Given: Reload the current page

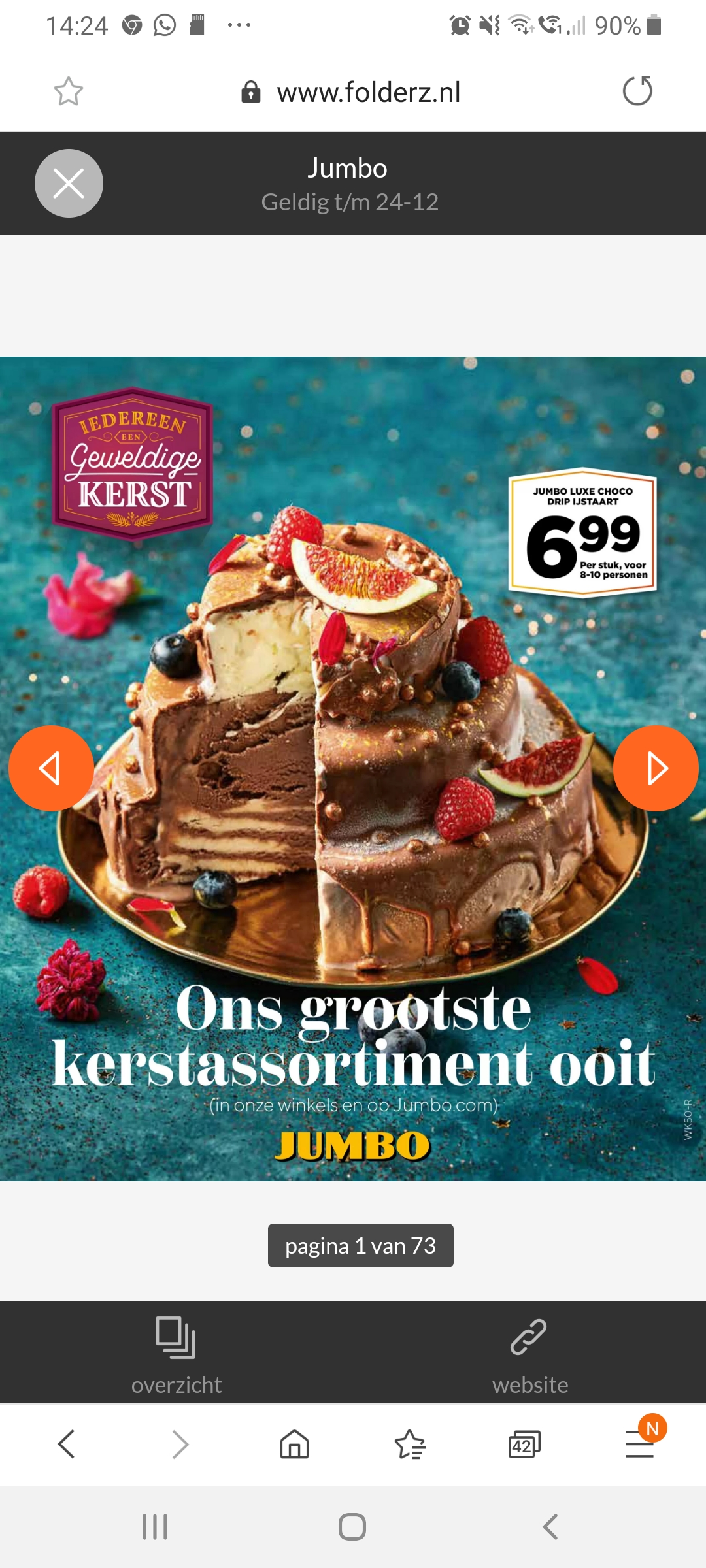Looking at the screenshot, I should coord(637,91).
